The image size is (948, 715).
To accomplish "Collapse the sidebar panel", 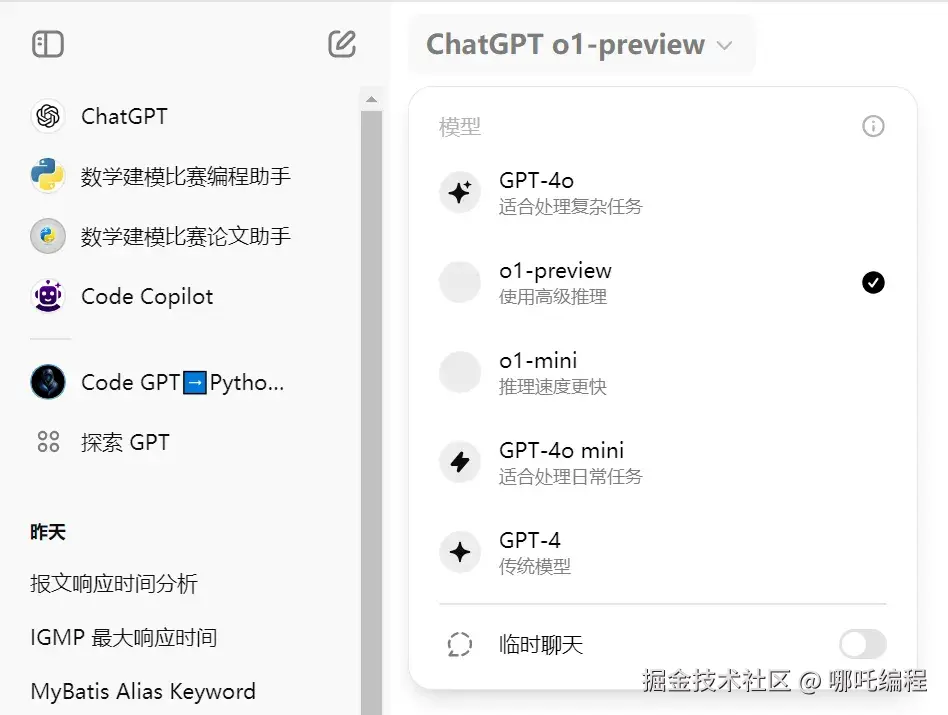I will (48, 44).
